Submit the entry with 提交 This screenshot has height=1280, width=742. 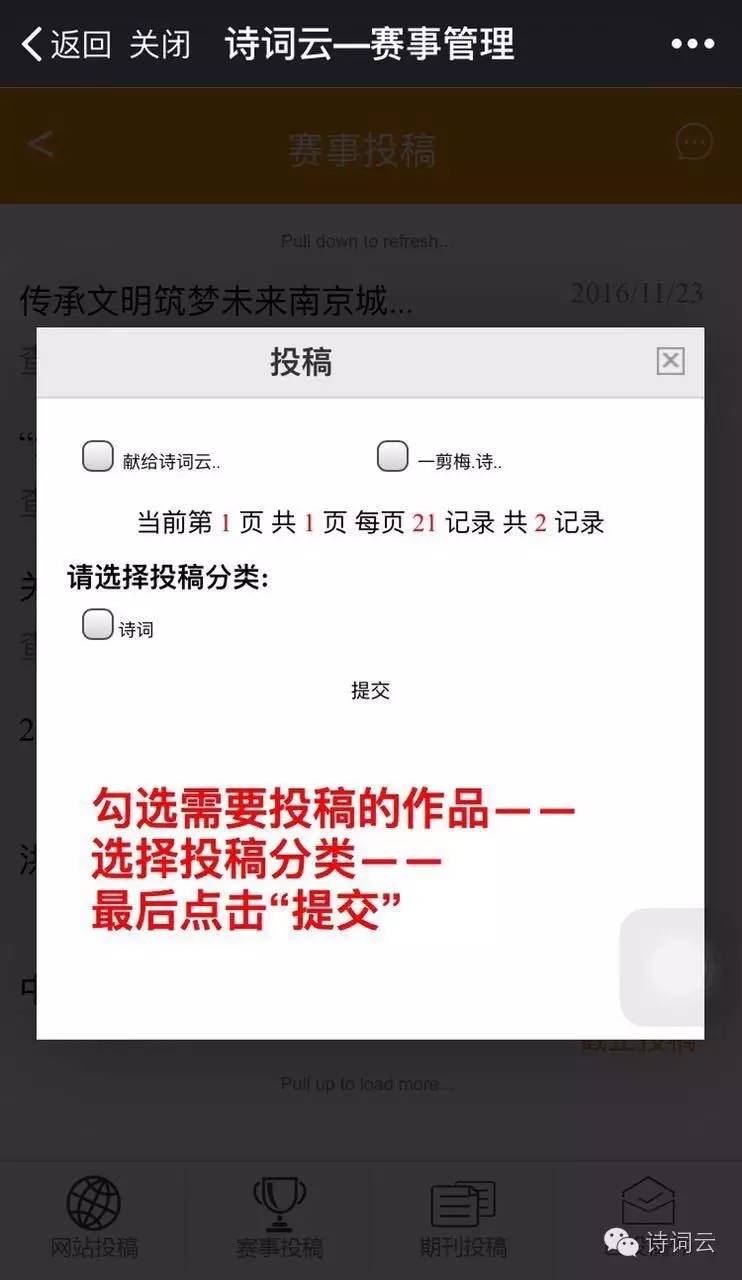pos(370,691)
